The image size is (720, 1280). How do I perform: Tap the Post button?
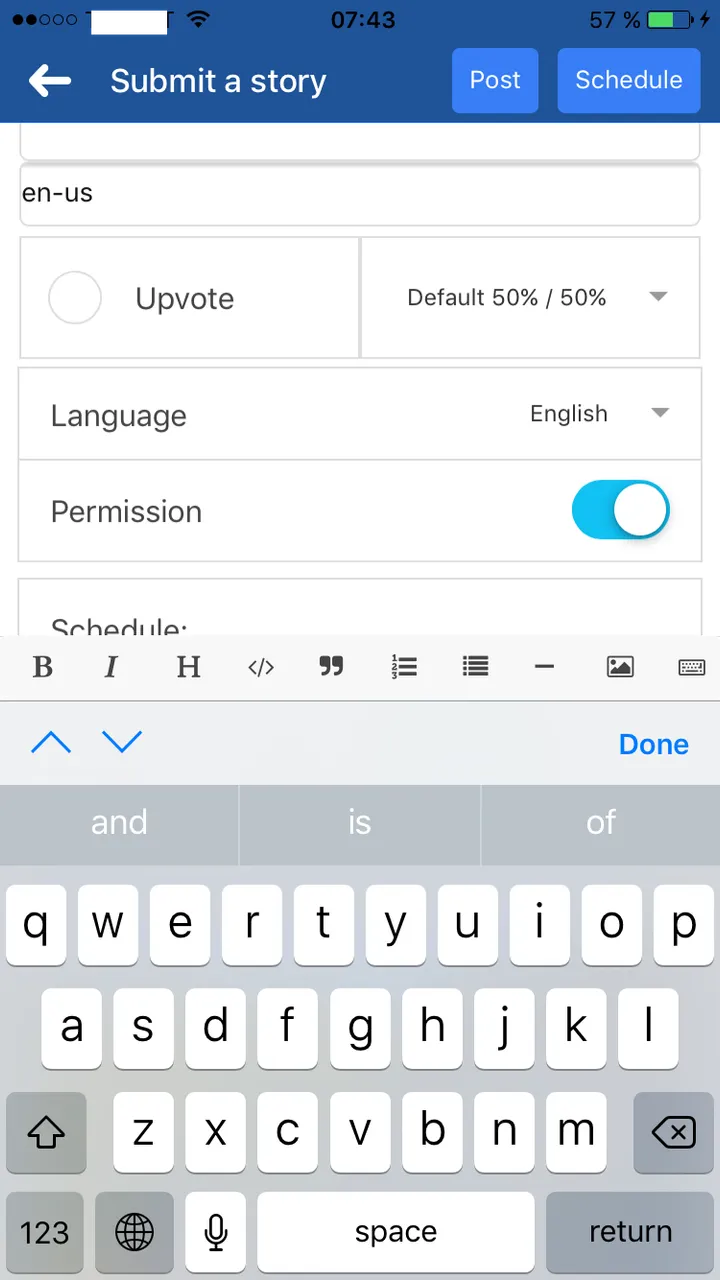point(495,80)
